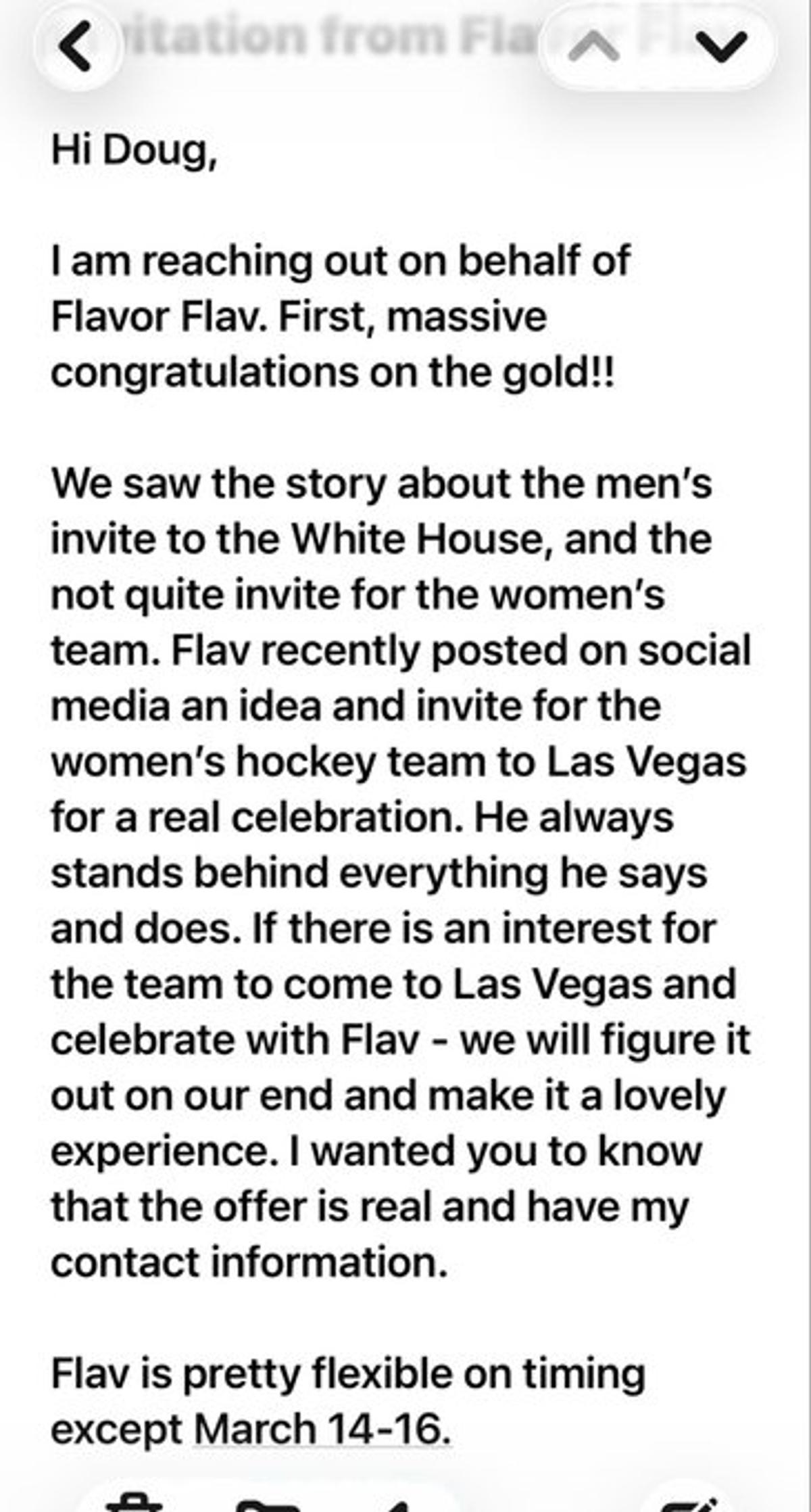
Task: Jump to the previous email
Action: [594, 47]
